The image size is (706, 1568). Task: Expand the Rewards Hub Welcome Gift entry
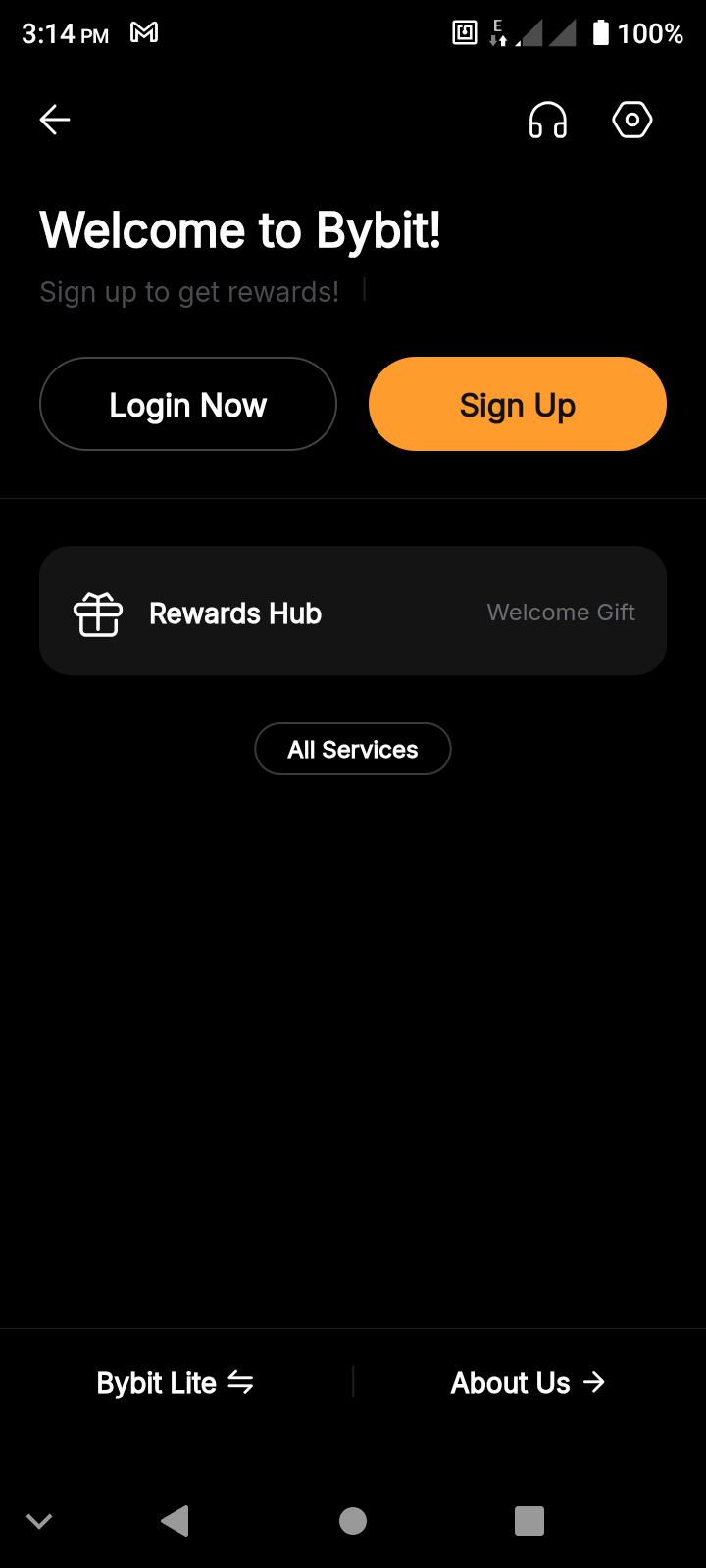coord(353,611)
